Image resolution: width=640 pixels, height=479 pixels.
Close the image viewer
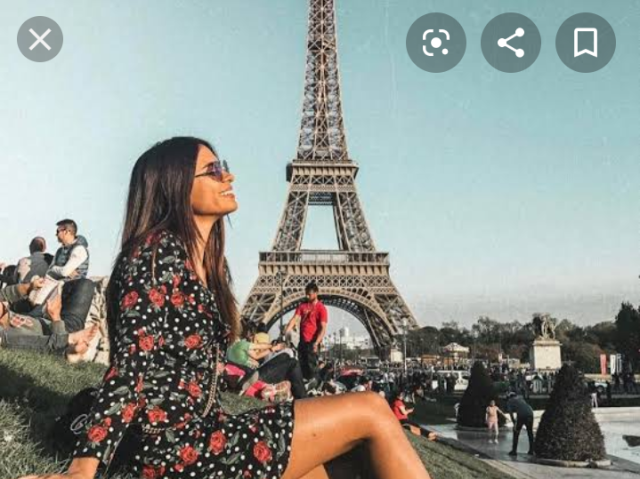tap(40, 39)
